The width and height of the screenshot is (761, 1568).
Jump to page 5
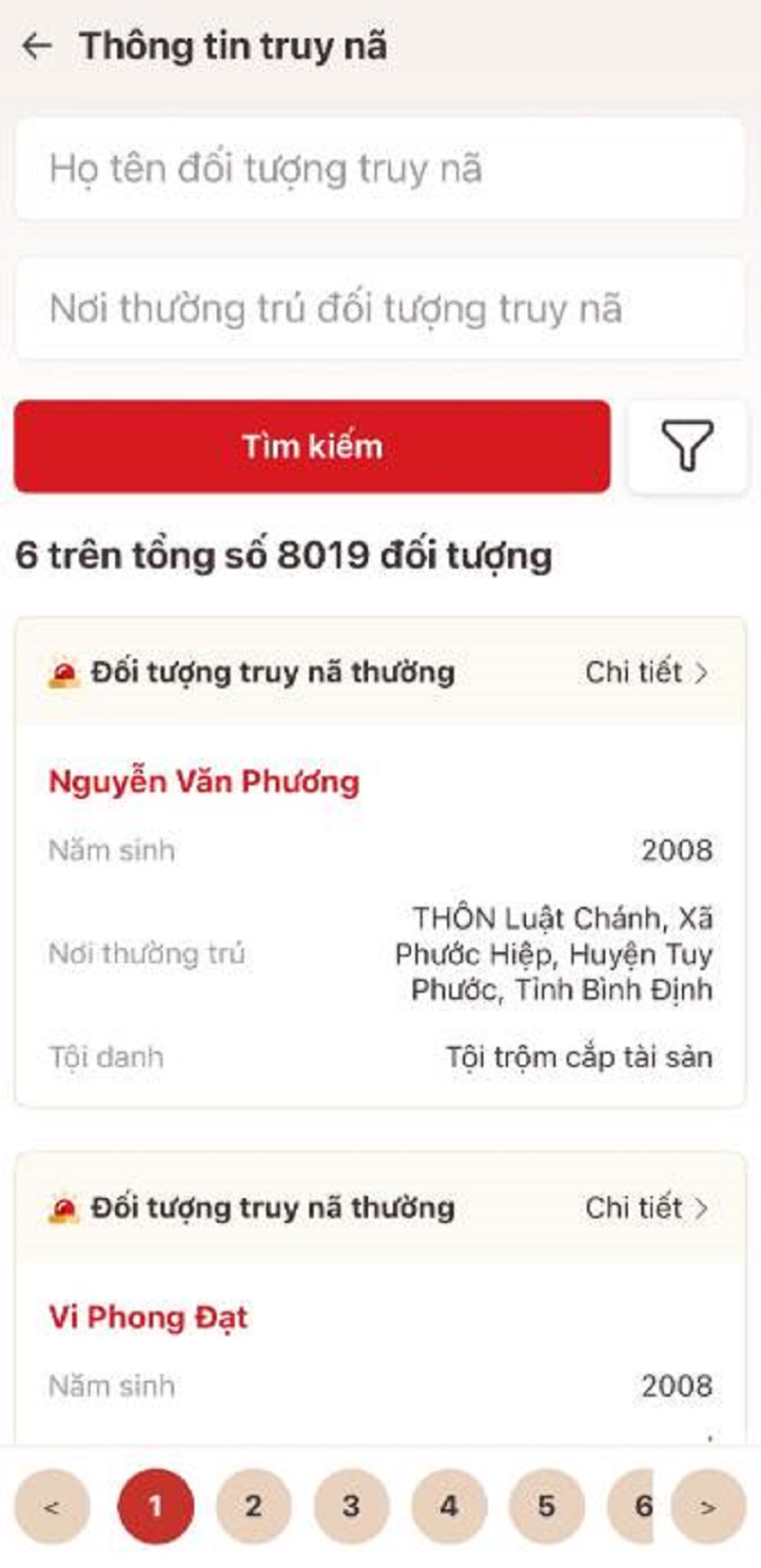point(546,1506)
